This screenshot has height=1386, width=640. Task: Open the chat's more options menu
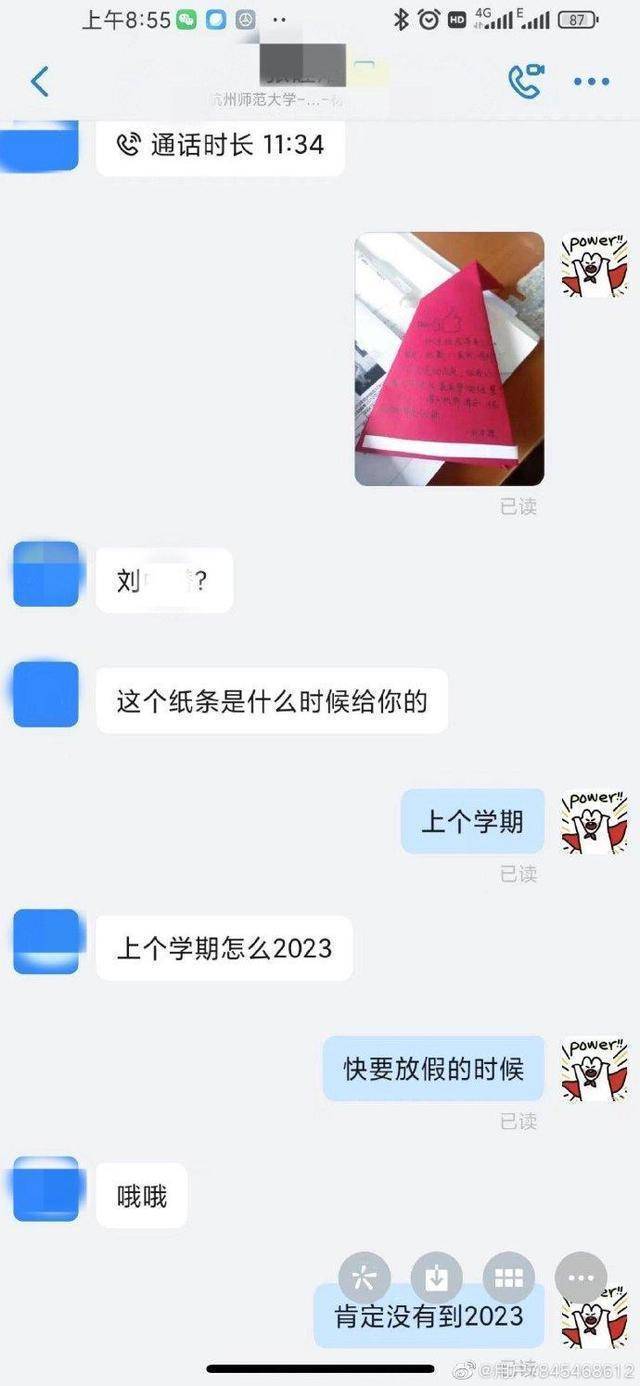tap(591, 81)
